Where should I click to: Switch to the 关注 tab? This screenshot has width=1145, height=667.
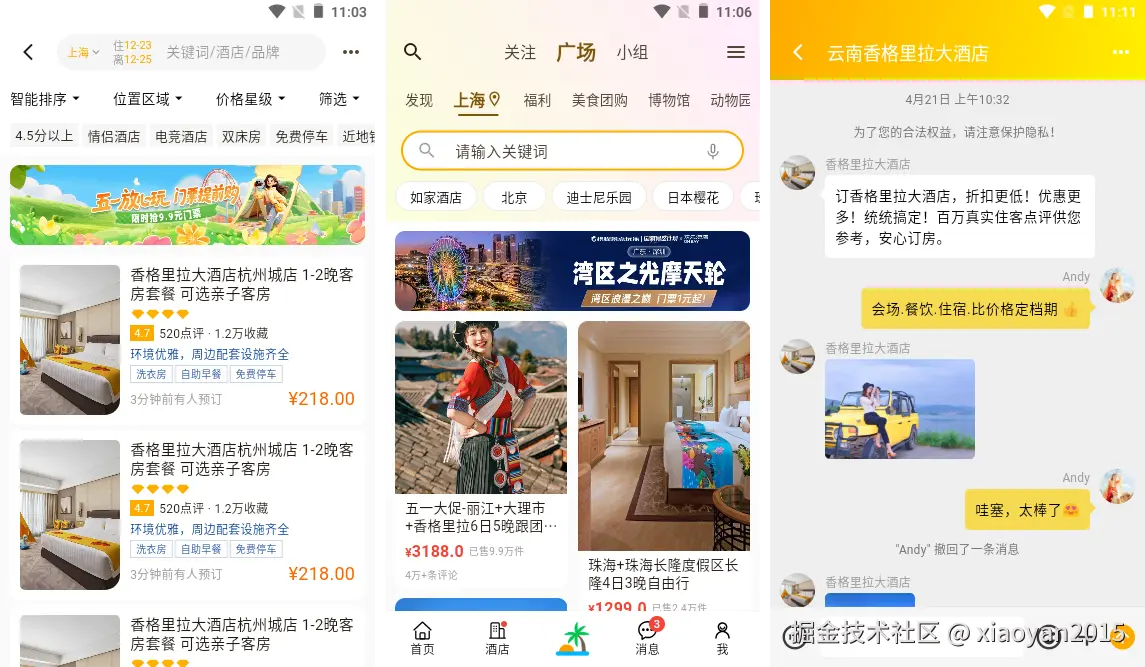(x=520, y=53)
